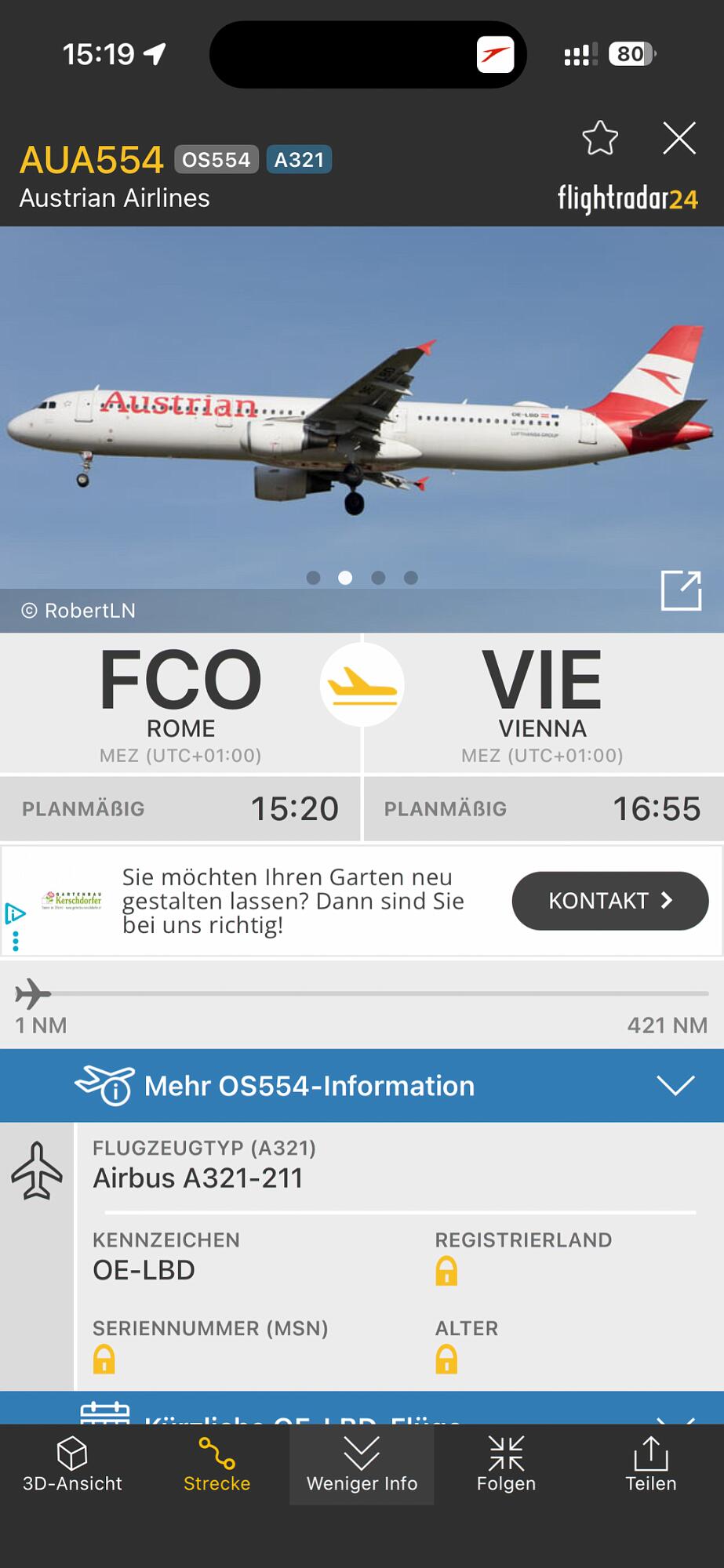Share this flight via Teilen
The width and height of the screenshot is (724, 1568).
(650, 1465)
